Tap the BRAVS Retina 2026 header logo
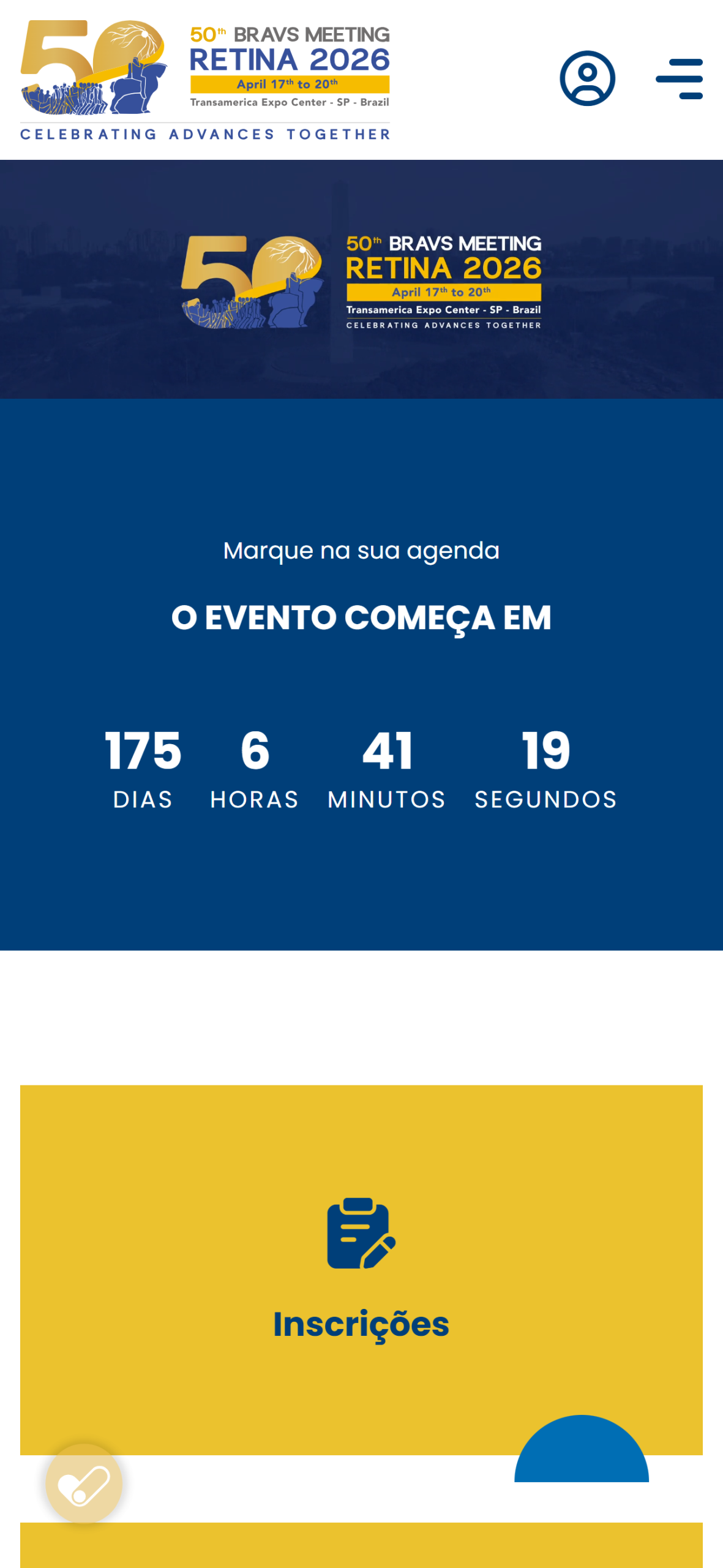The image size is (723, 1568). pos(205,80)
